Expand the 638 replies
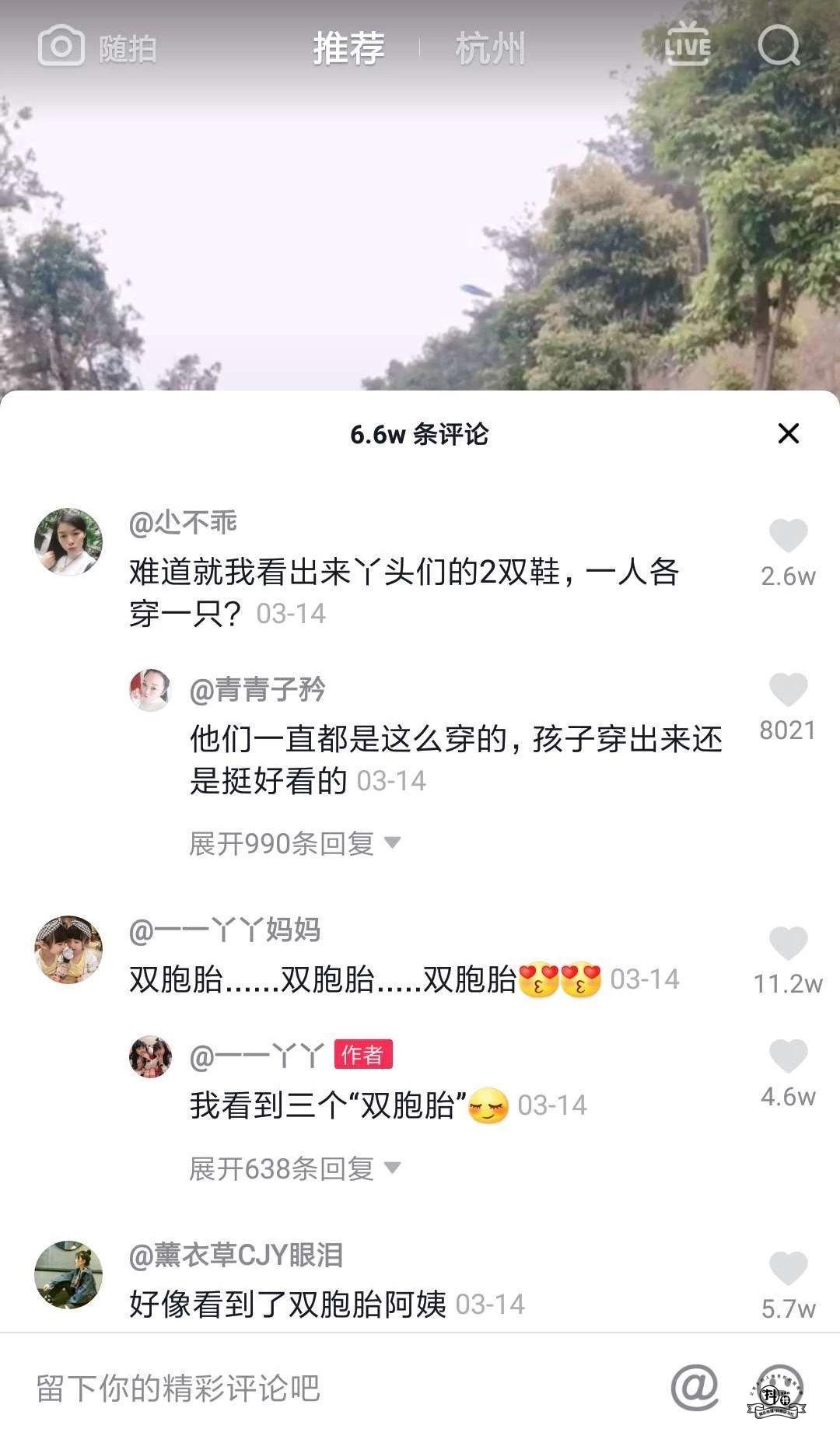The image size is (840, 1443). 294,1168
